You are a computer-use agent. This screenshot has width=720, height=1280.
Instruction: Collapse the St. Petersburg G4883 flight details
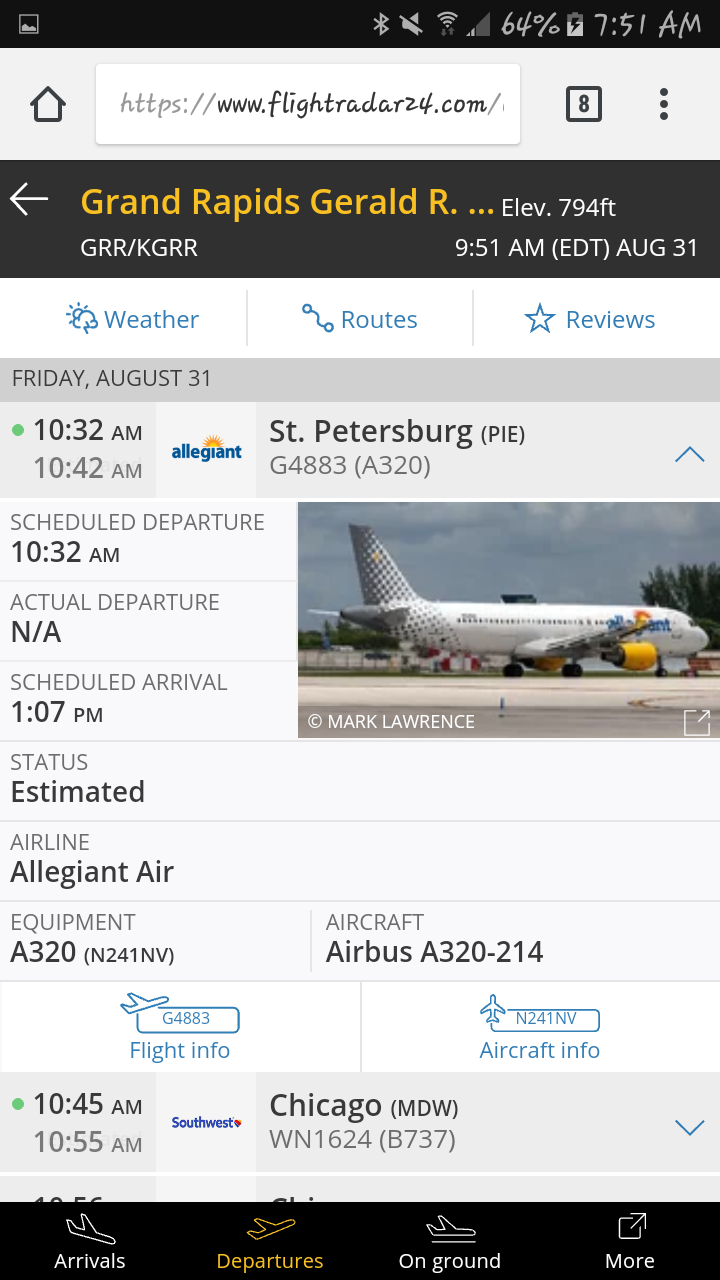(689, 455)
